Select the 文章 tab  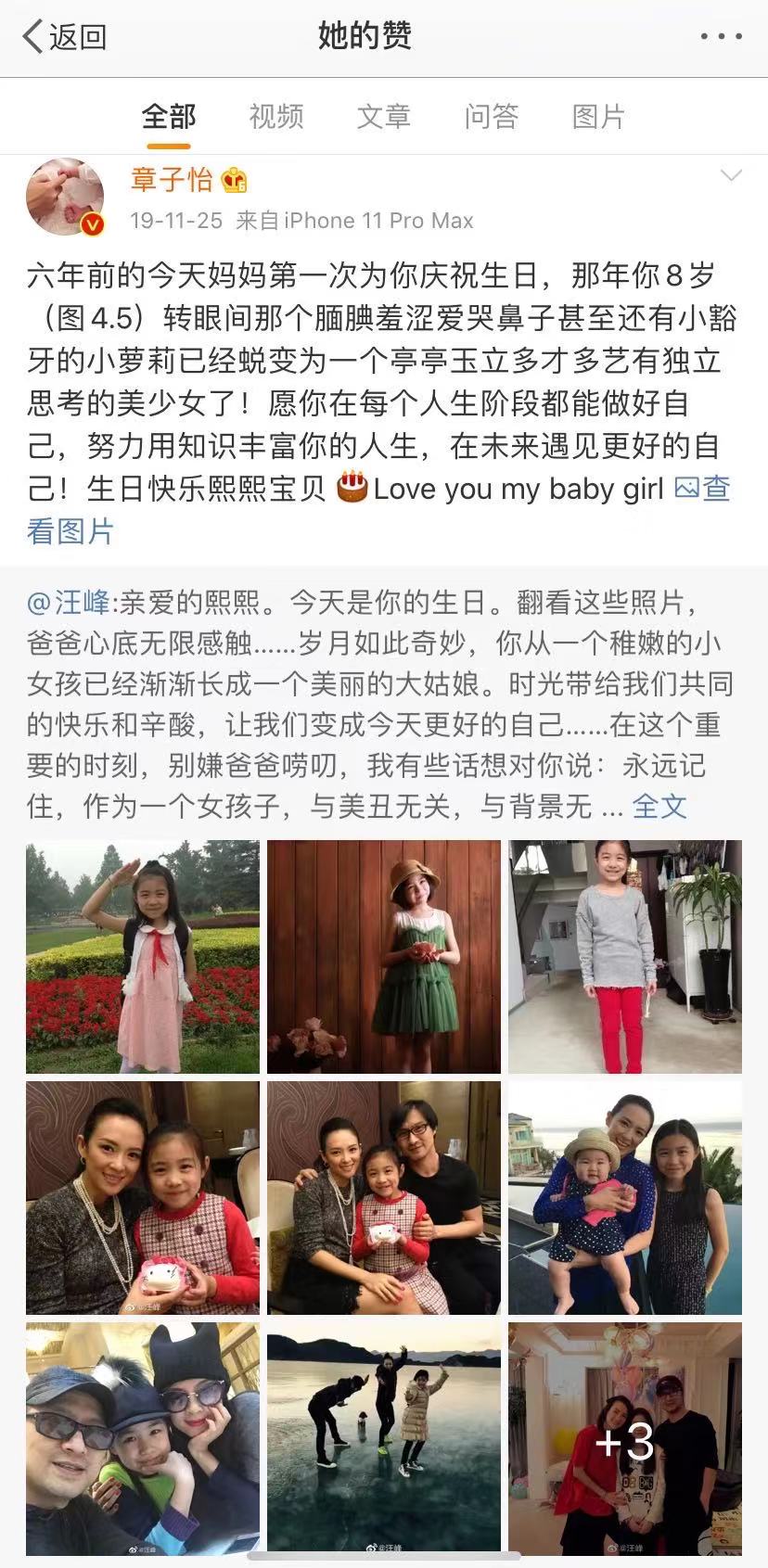point(384,117)
